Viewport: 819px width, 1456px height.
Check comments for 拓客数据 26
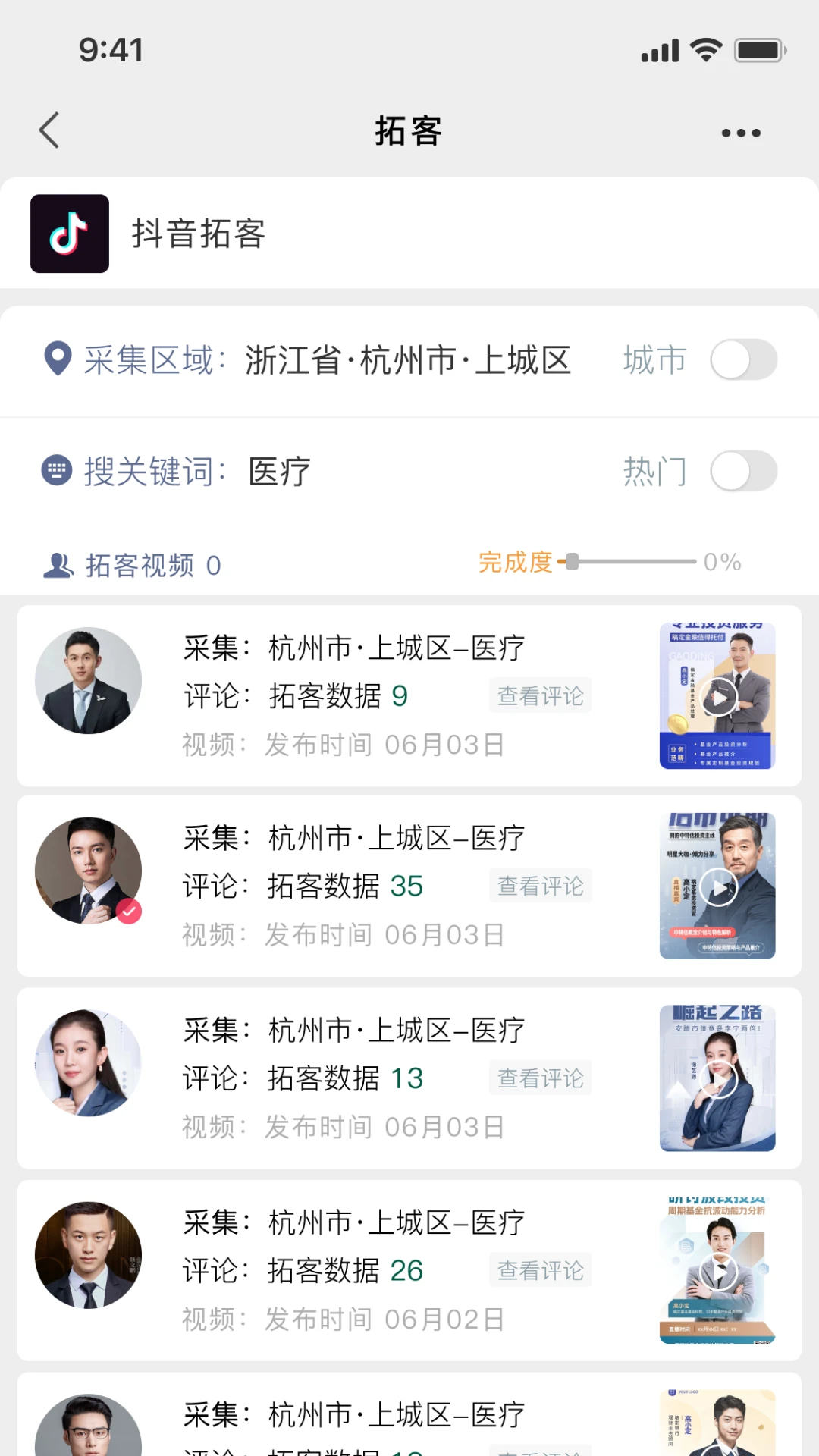pos(540,1271)
